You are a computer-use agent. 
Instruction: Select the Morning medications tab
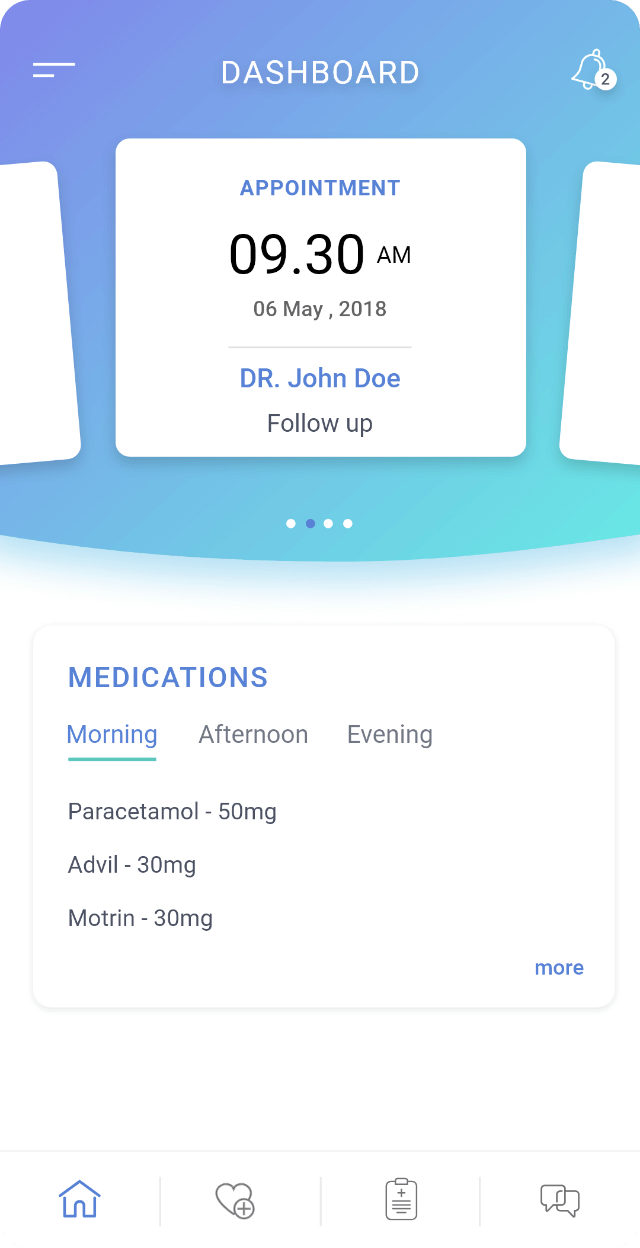(112, 735)
